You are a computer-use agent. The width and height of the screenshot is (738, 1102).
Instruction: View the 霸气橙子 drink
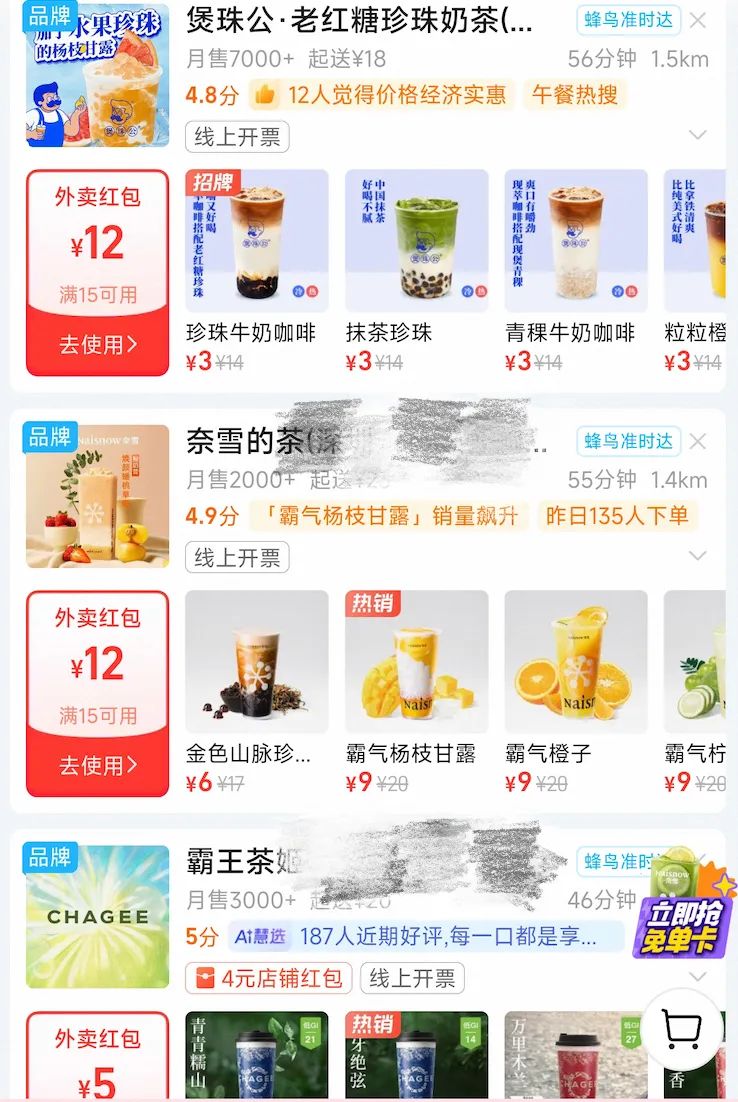576,662
